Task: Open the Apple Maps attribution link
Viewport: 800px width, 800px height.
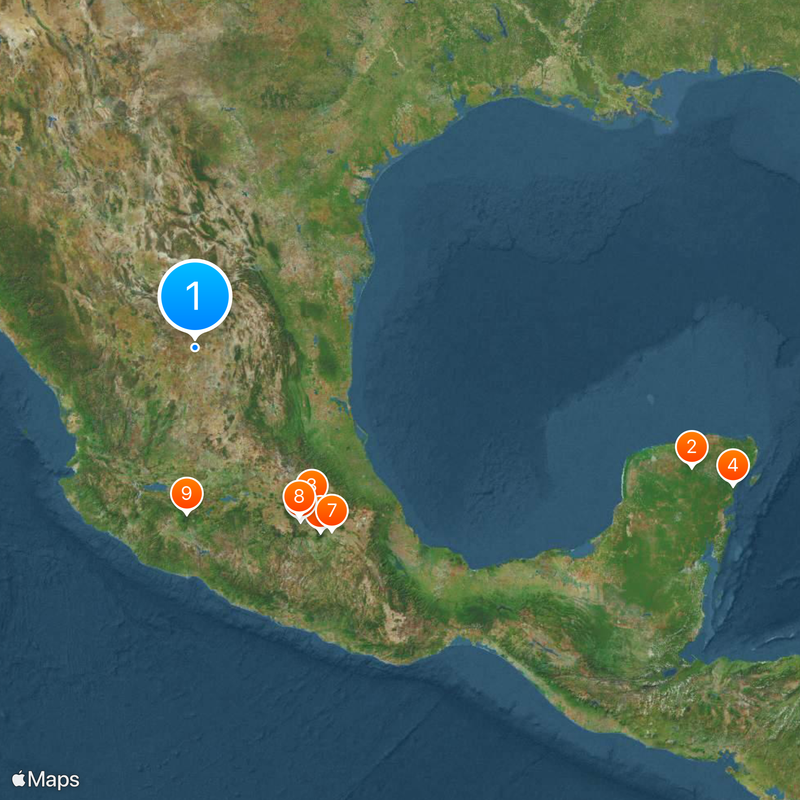Action: (46, 780)
